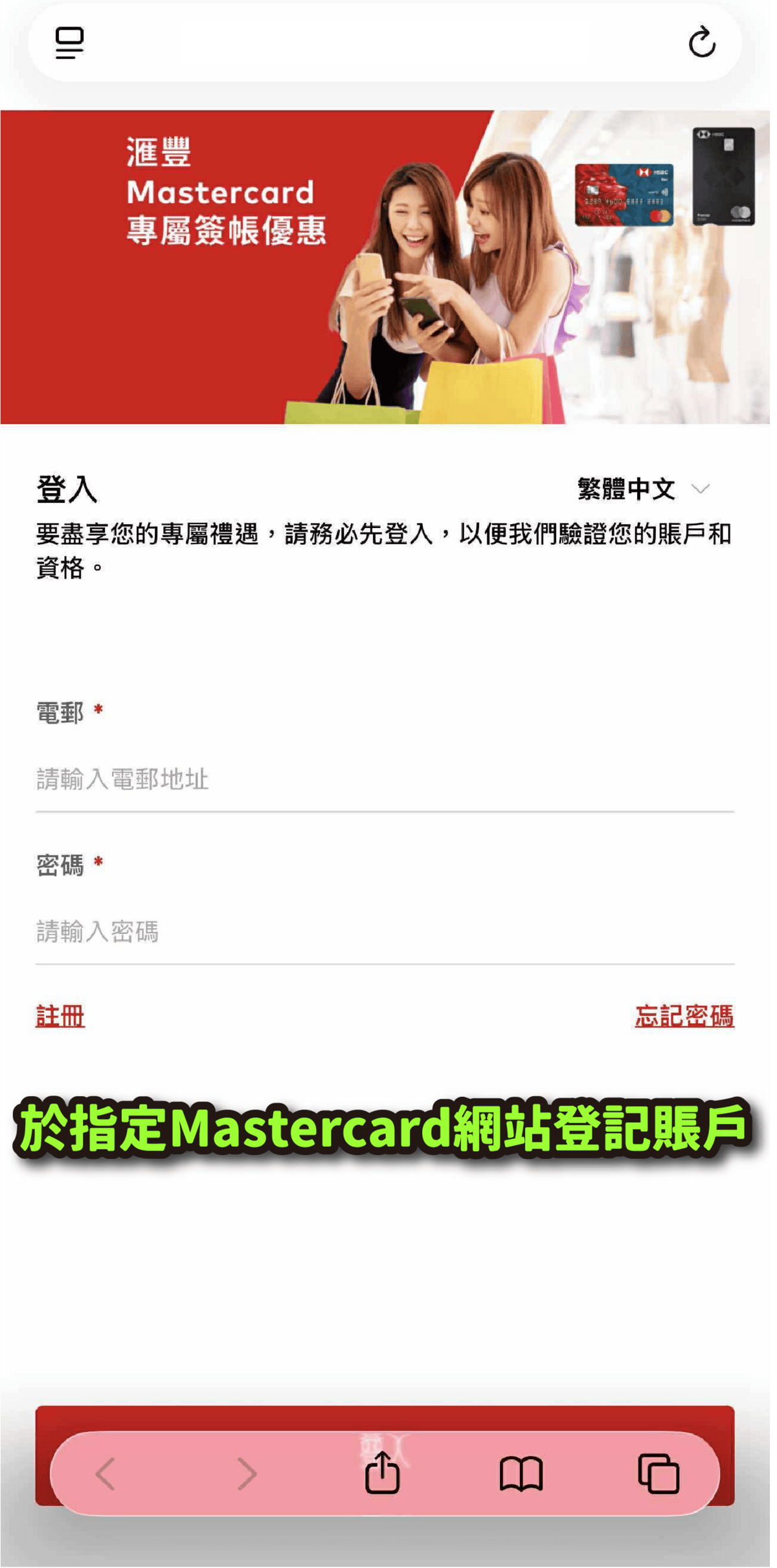
Task: Open the 忘記密碼 forgot password link
Action: [684, 1016]
